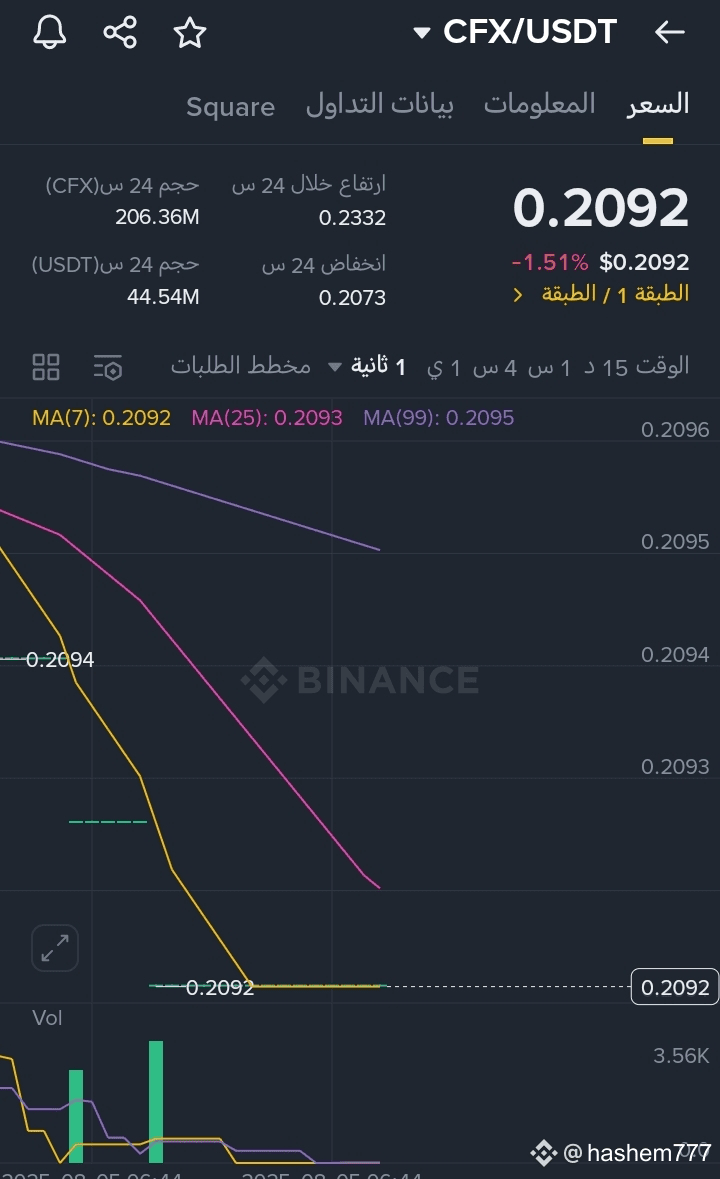Screen dimensions: 720x1179
Task: Select the السعر tab
Action: [x=658, y=105]
